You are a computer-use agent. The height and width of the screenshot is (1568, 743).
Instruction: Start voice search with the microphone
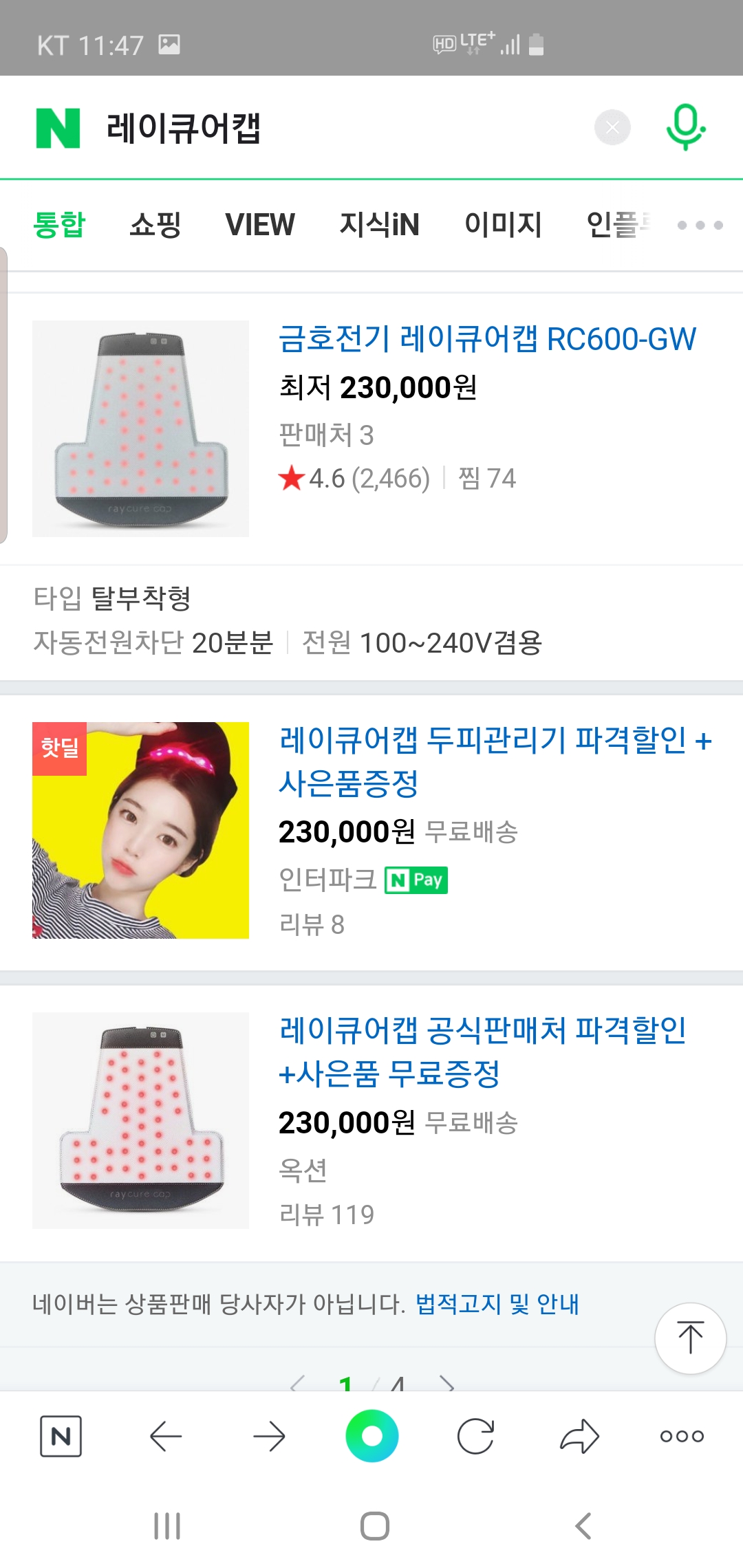pos(685,127)
